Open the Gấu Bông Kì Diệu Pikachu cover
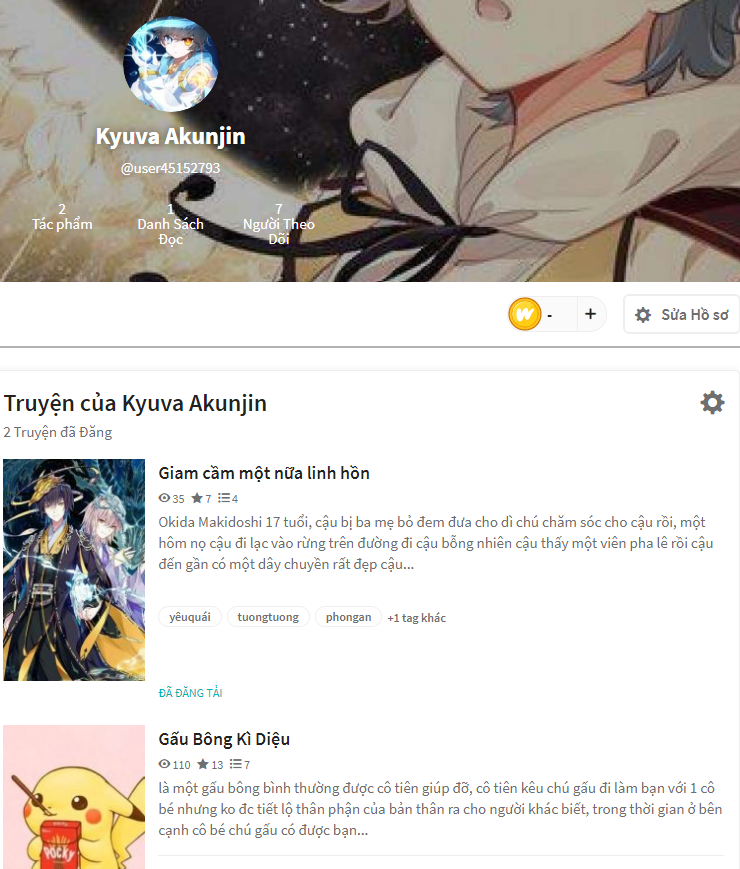Screen dimensions: 740x869 point(74,797)
